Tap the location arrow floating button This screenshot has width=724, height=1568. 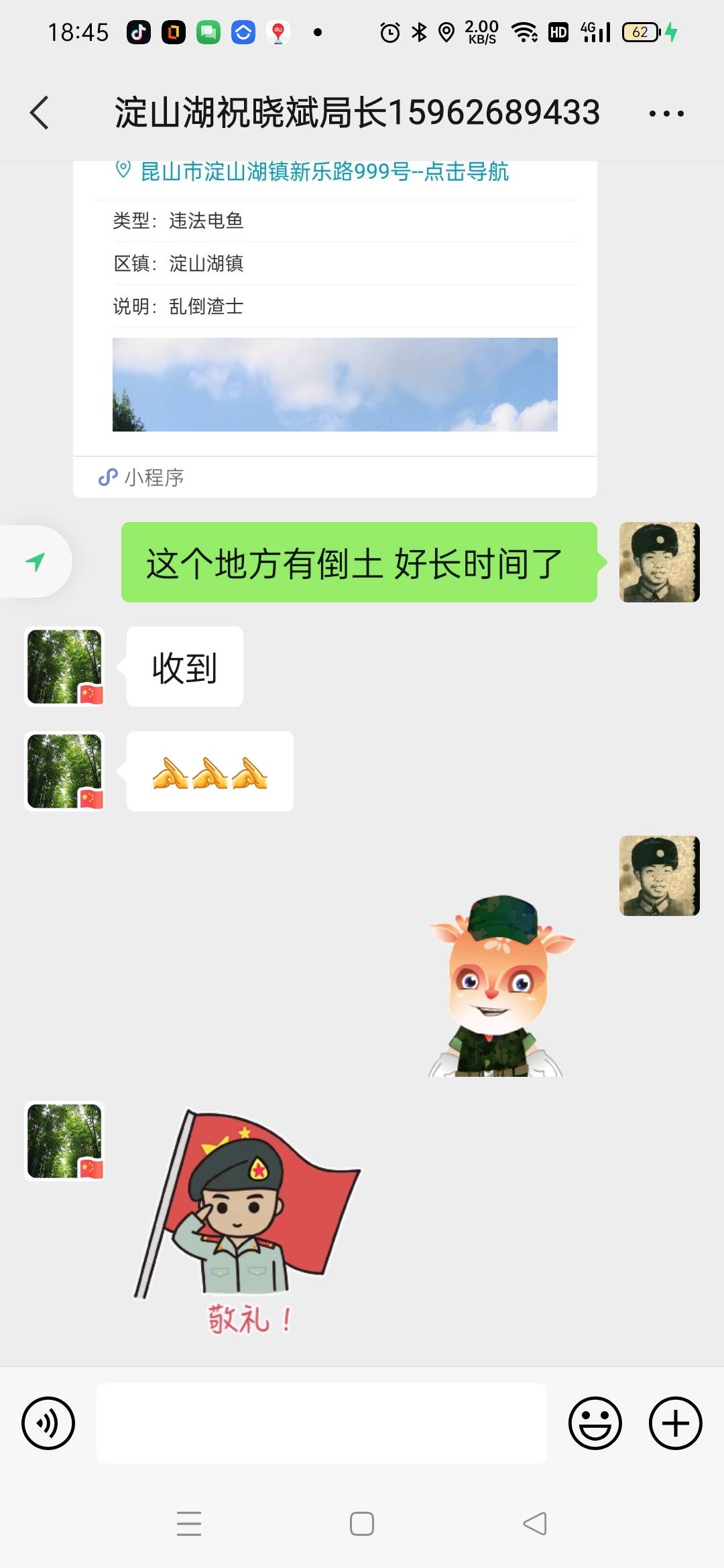click(35, 562)
